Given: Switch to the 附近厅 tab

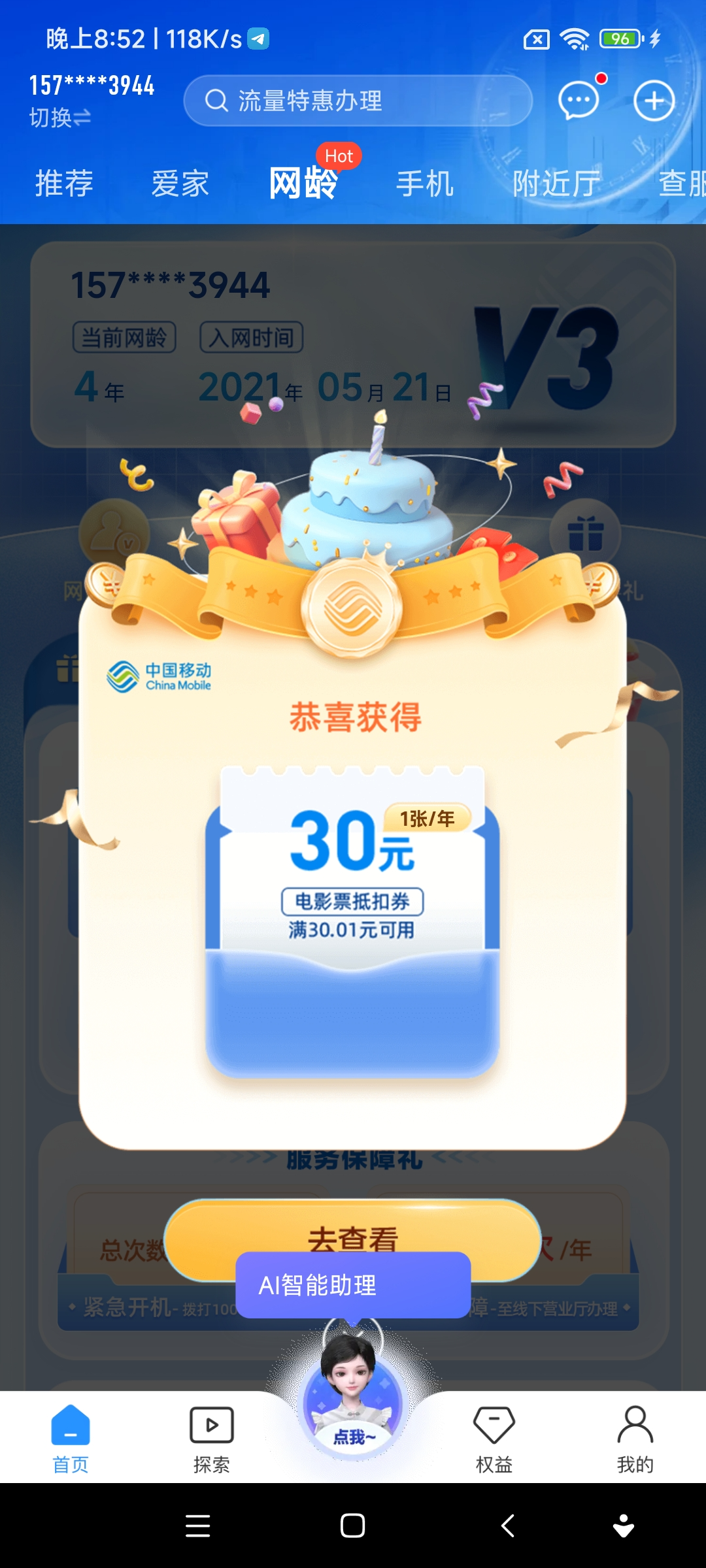Looking at the screenshot, I should [556, 183].
